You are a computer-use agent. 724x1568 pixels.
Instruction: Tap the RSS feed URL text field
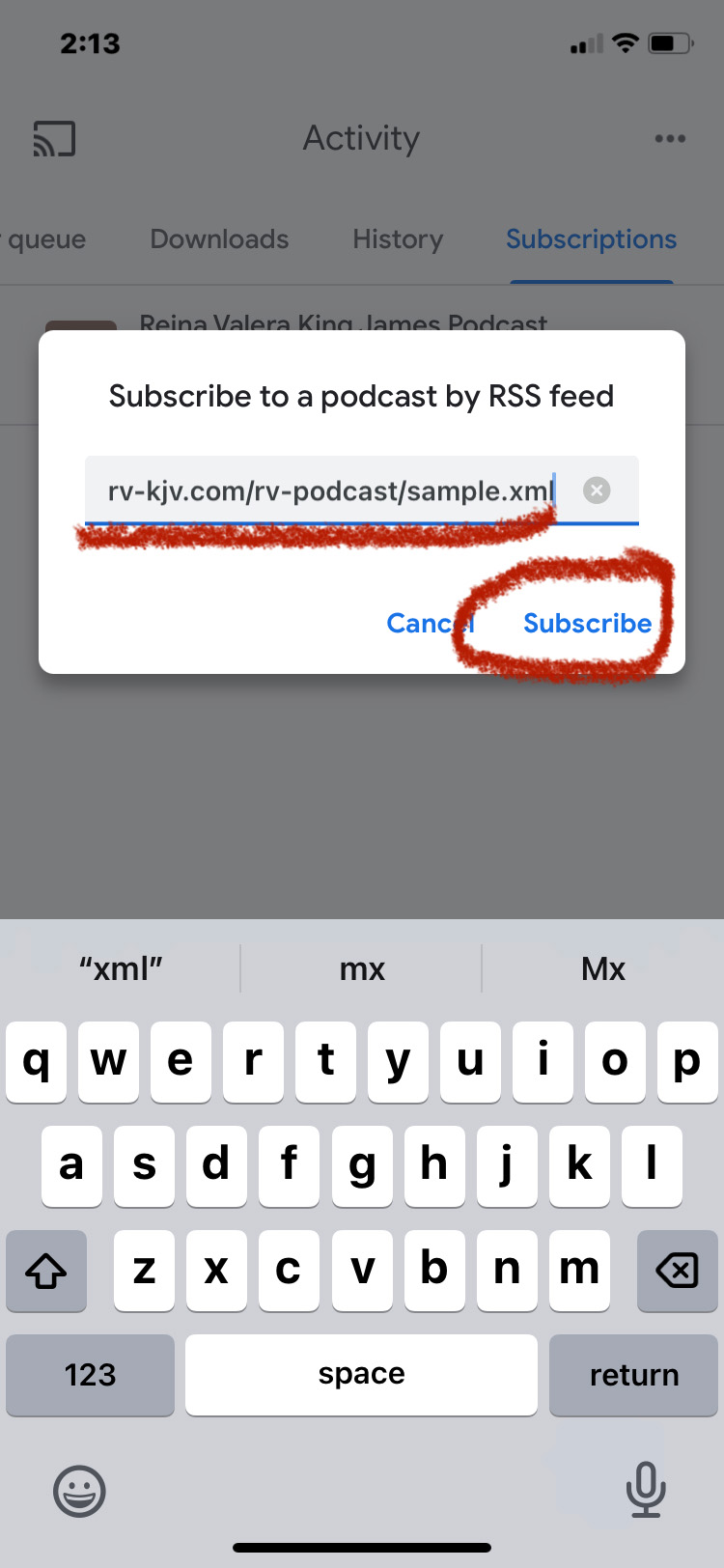click(328, 490)
